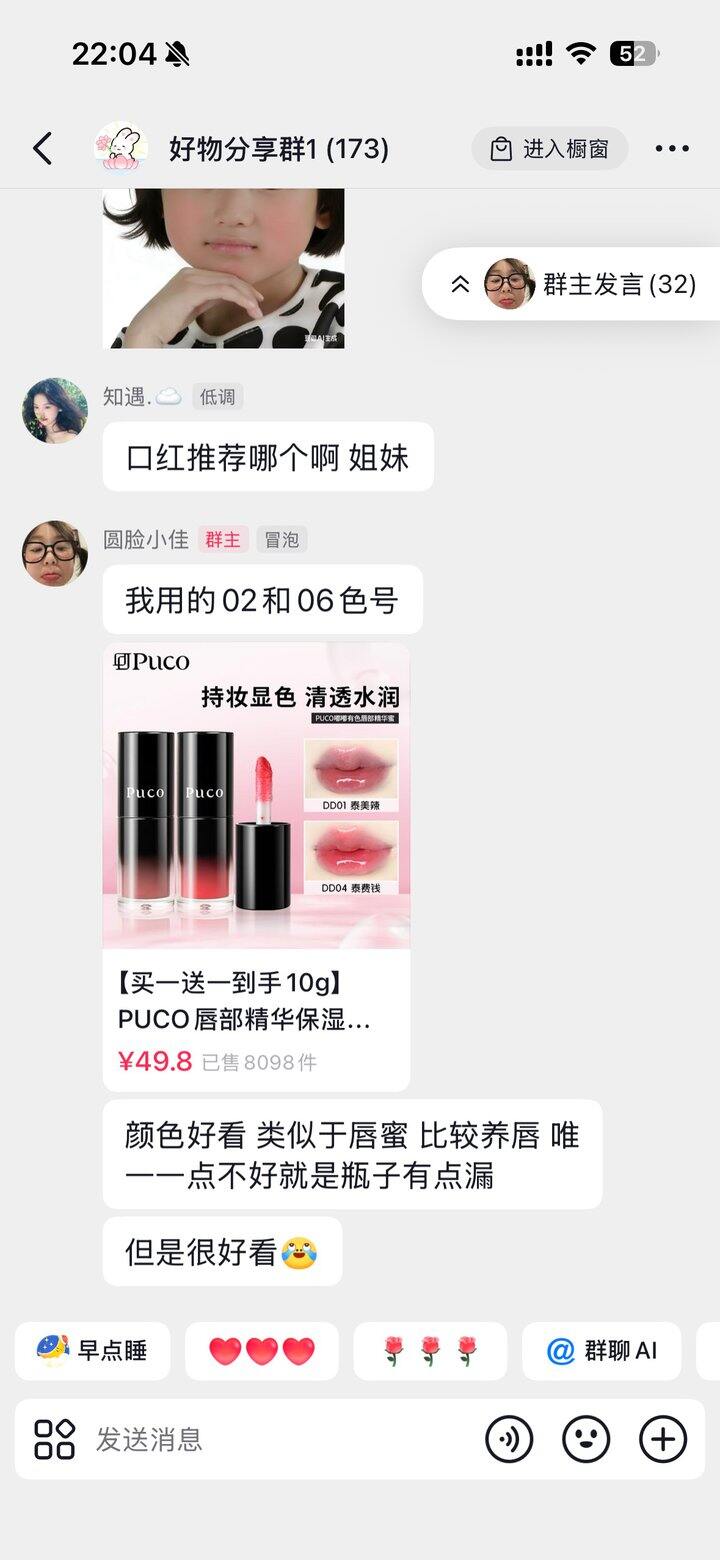Screen dimensions: 720x1560
Task: Open the emoji picker
Action: click(586, 1439)
